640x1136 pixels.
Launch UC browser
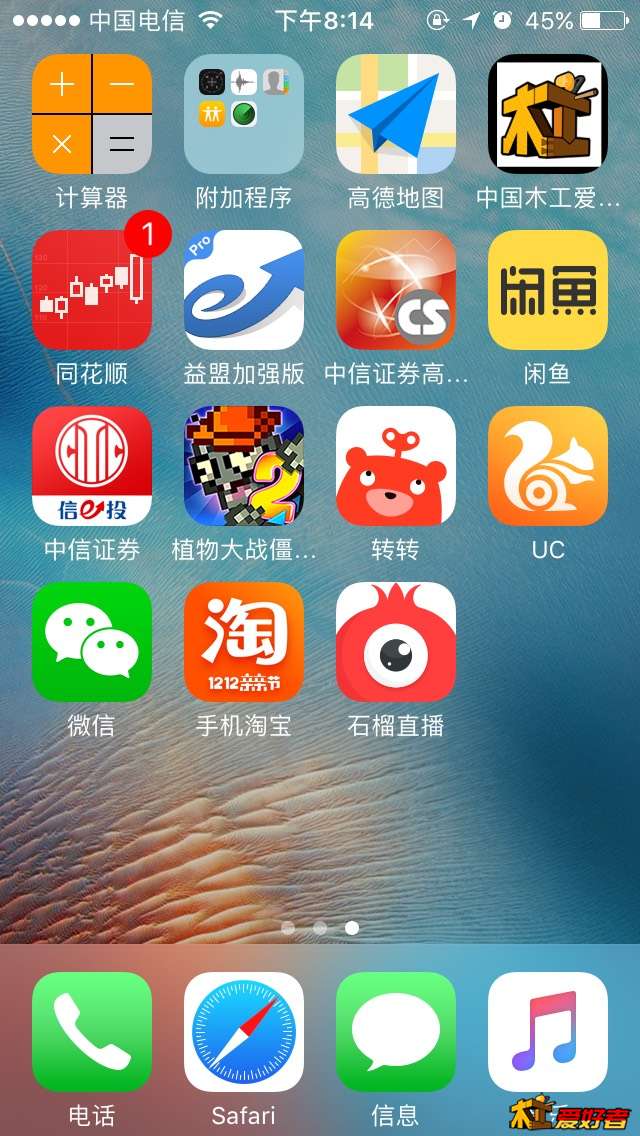coord(548,466)
